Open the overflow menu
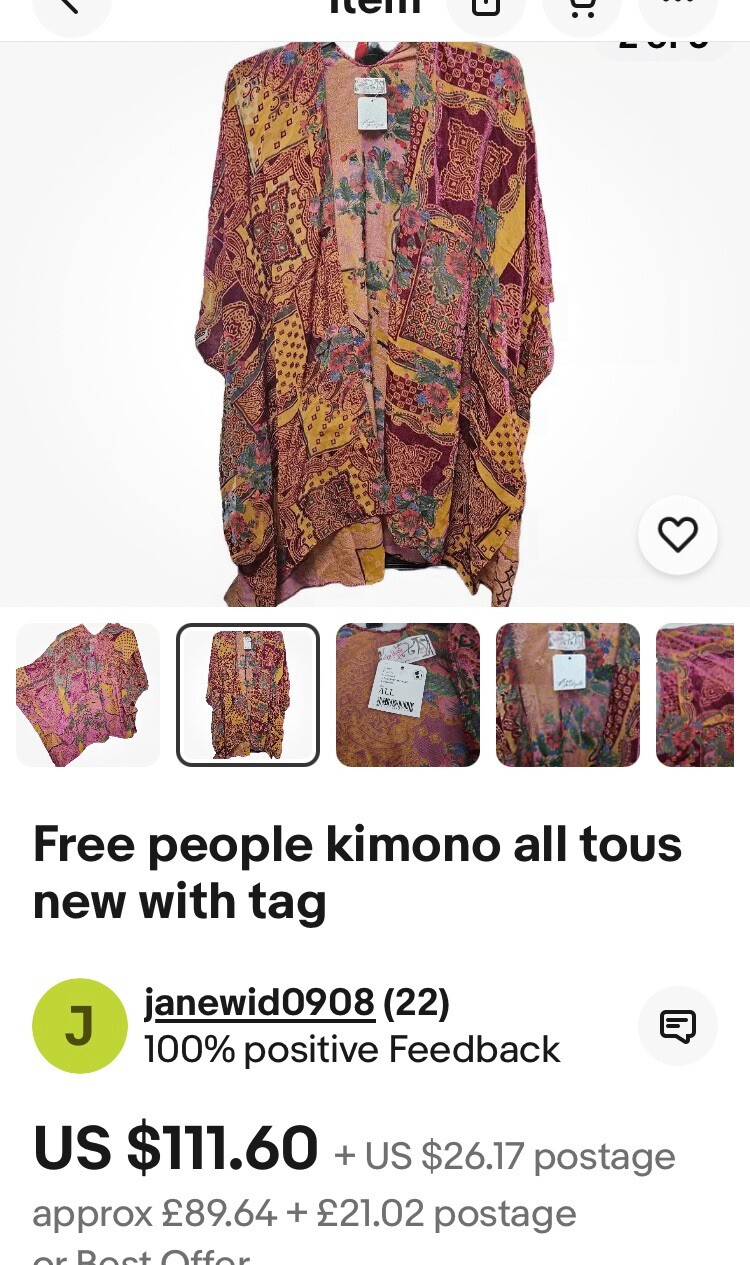 pyautogui.click(x=677, y=8)
